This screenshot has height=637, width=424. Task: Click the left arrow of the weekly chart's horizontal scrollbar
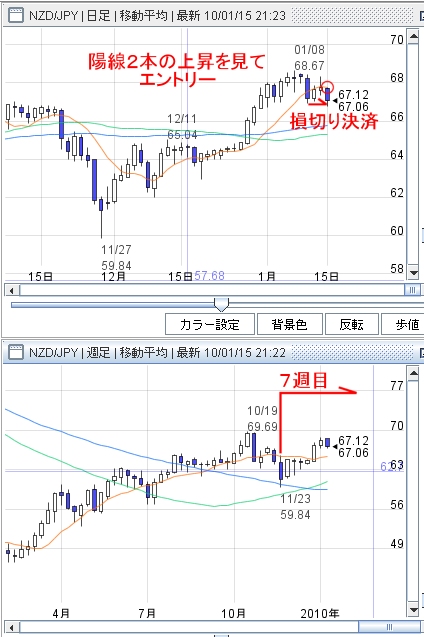pos(12,627)
